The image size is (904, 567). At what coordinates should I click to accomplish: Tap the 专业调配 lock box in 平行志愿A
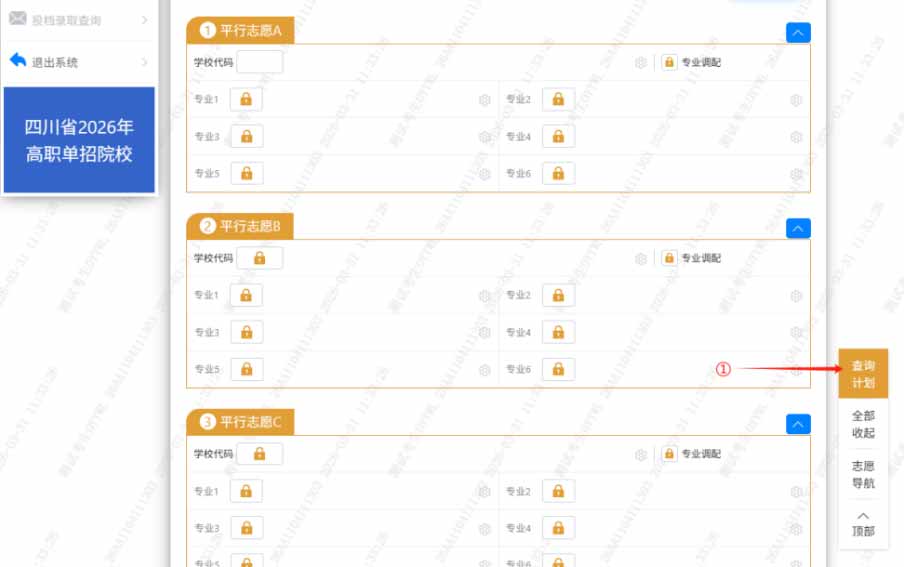coord(669,62)
